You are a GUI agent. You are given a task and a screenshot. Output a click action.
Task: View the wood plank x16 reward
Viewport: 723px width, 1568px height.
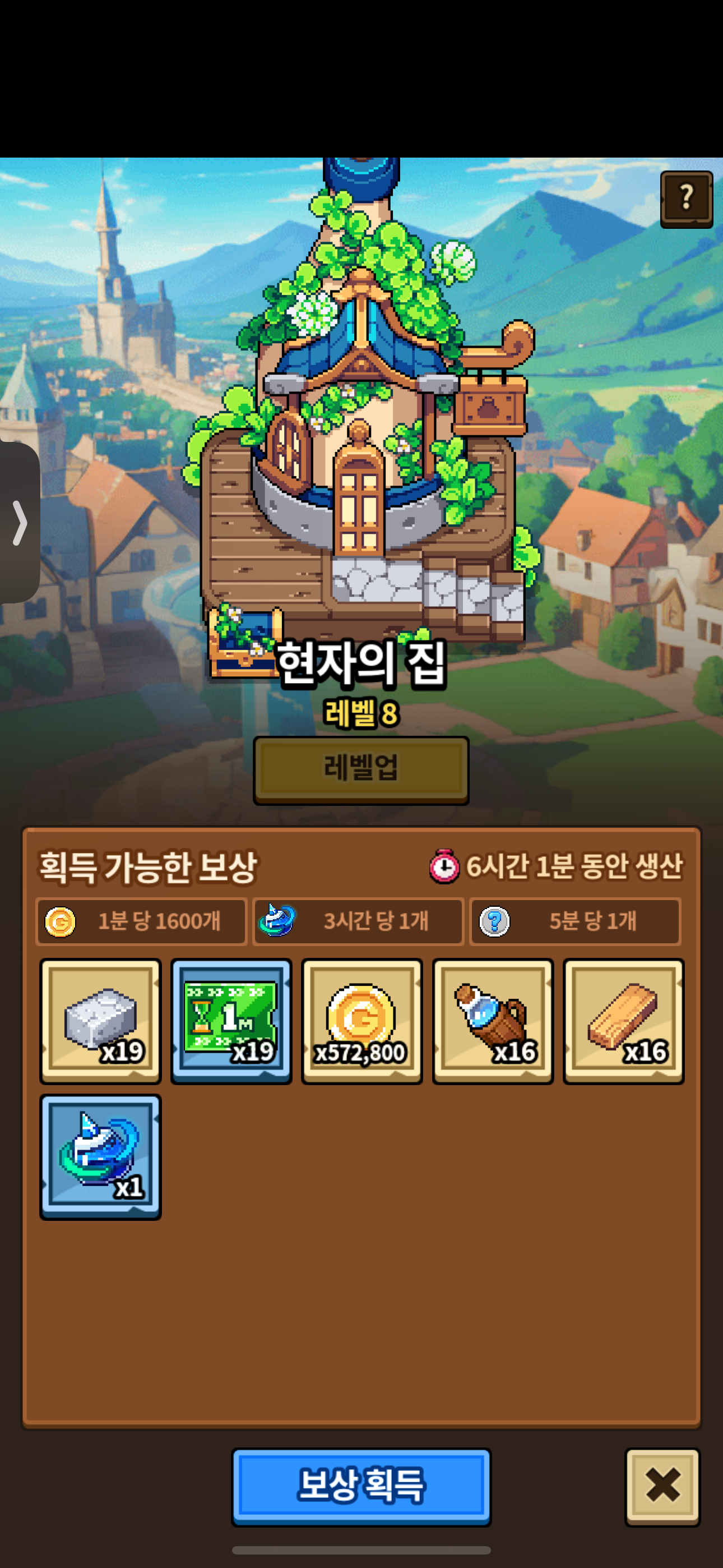click(623, 1020)
